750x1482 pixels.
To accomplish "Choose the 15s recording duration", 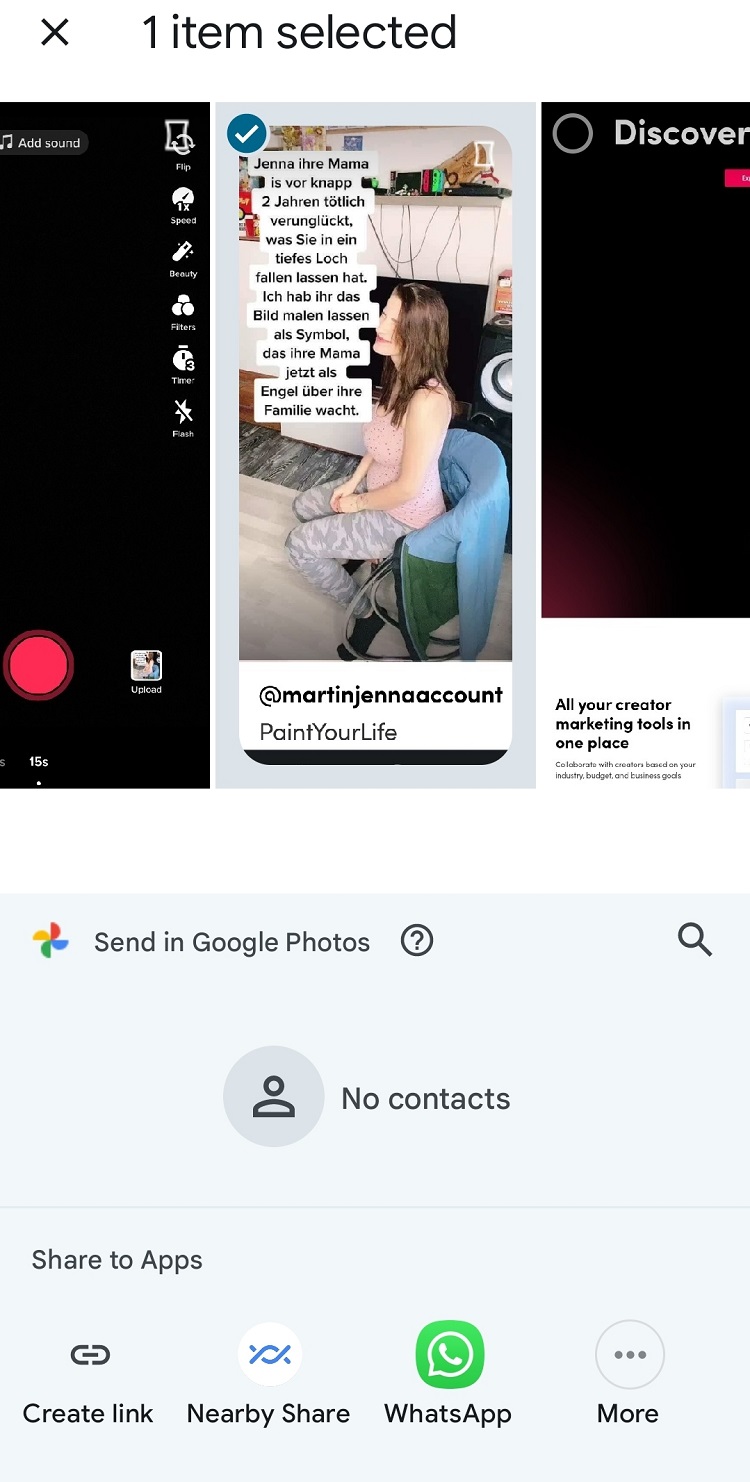I will (38, 761).
